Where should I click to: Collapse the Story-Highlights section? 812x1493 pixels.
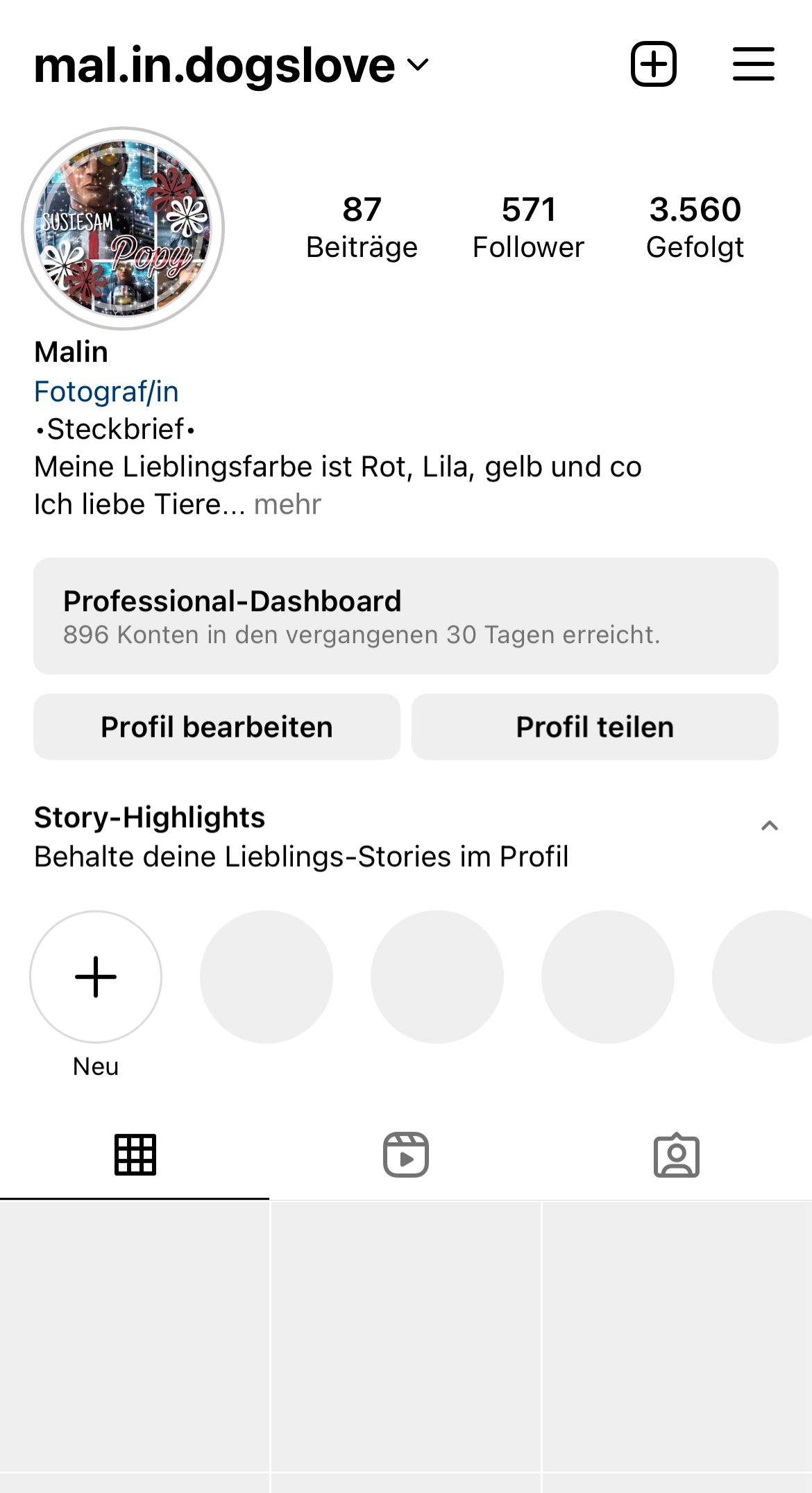pos(769,826)
